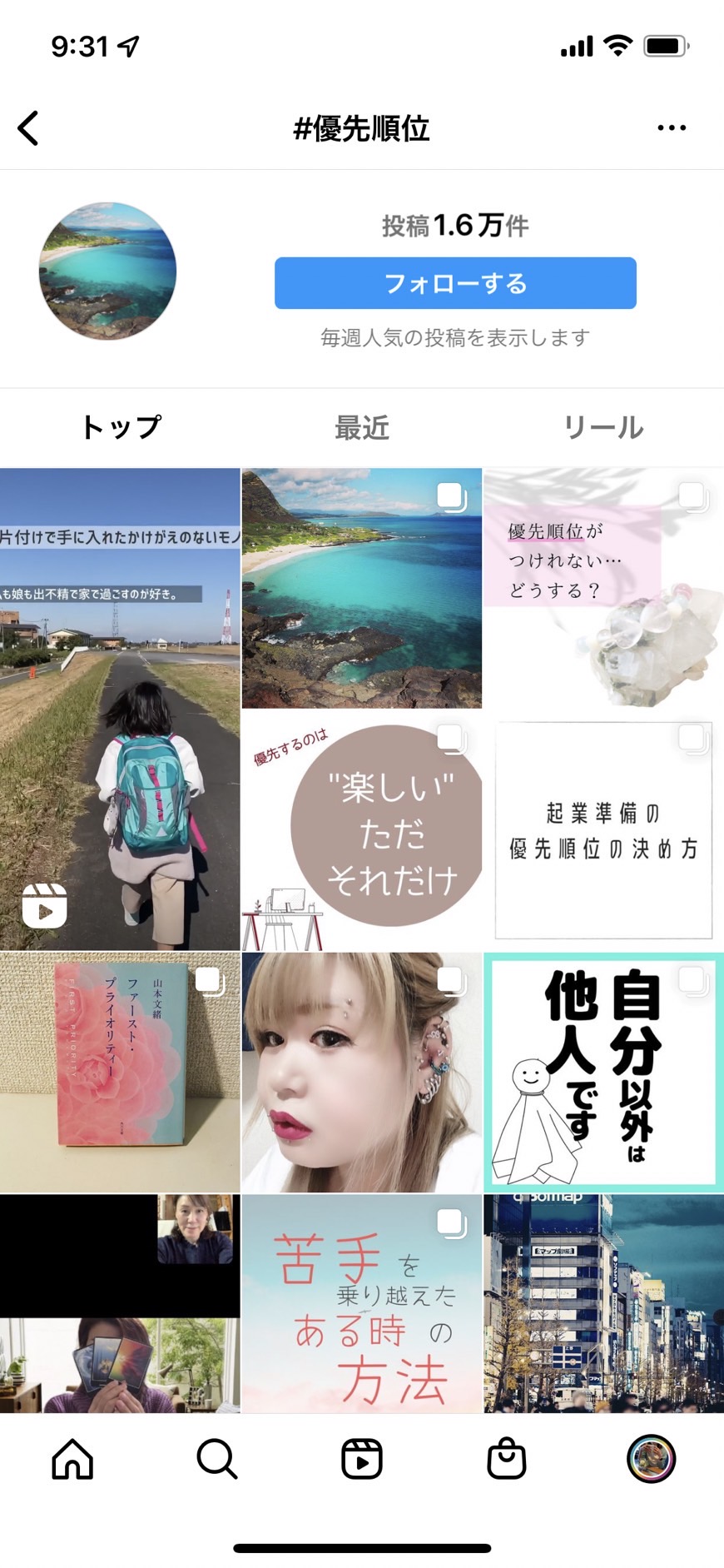Open the 苦手を乗り越えた post

[361, 1304]
